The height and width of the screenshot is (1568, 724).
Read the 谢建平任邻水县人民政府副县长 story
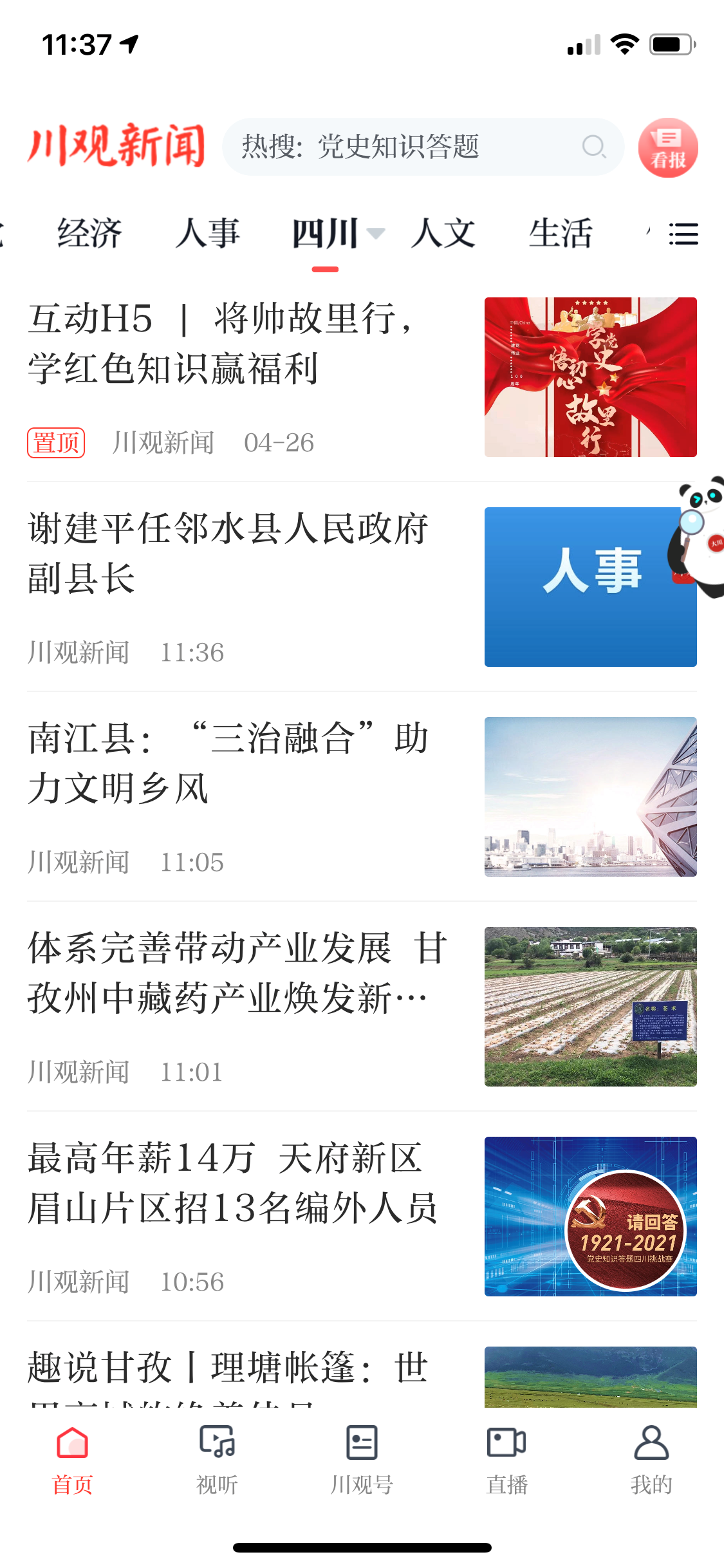pyautogui.click(x=228, y=554)
